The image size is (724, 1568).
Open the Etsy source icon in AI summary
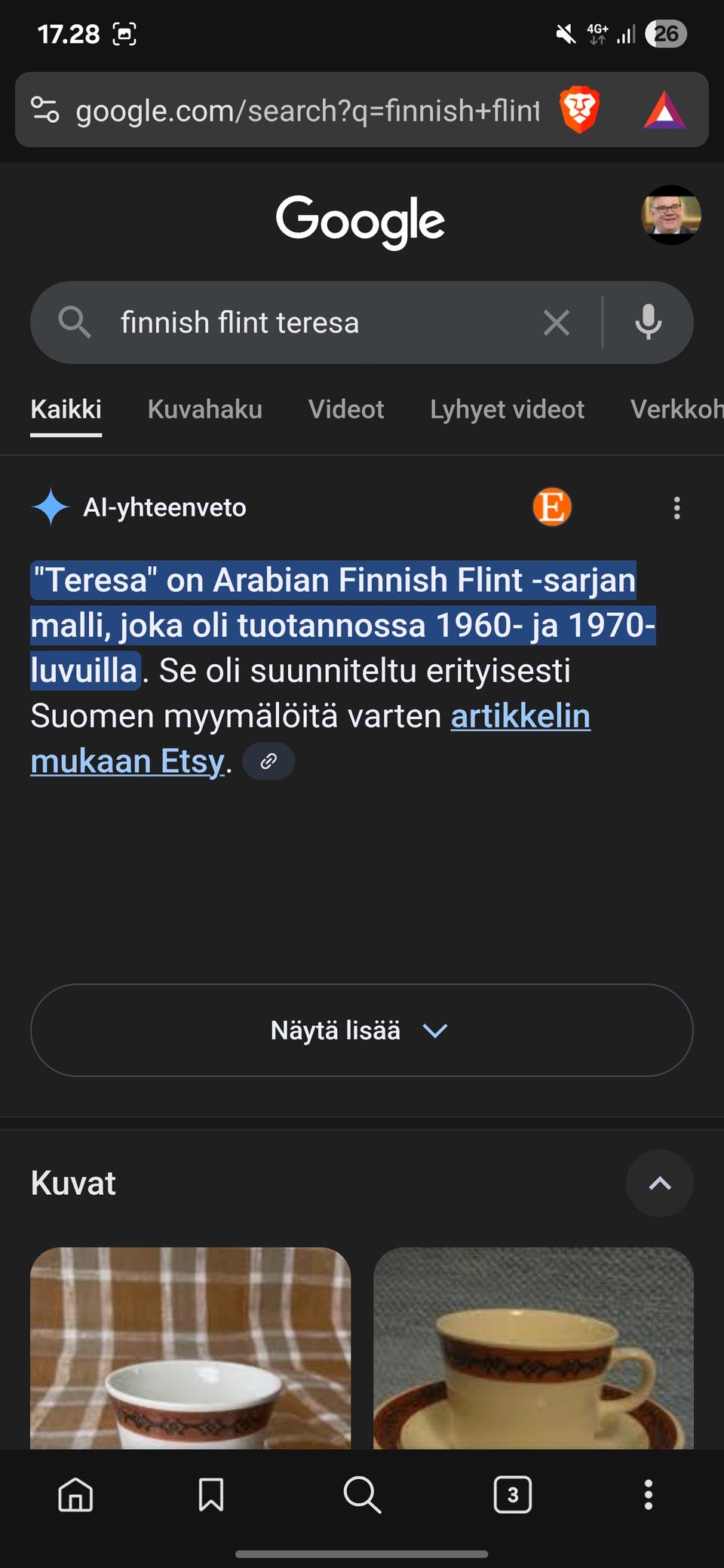click(552, 507)
